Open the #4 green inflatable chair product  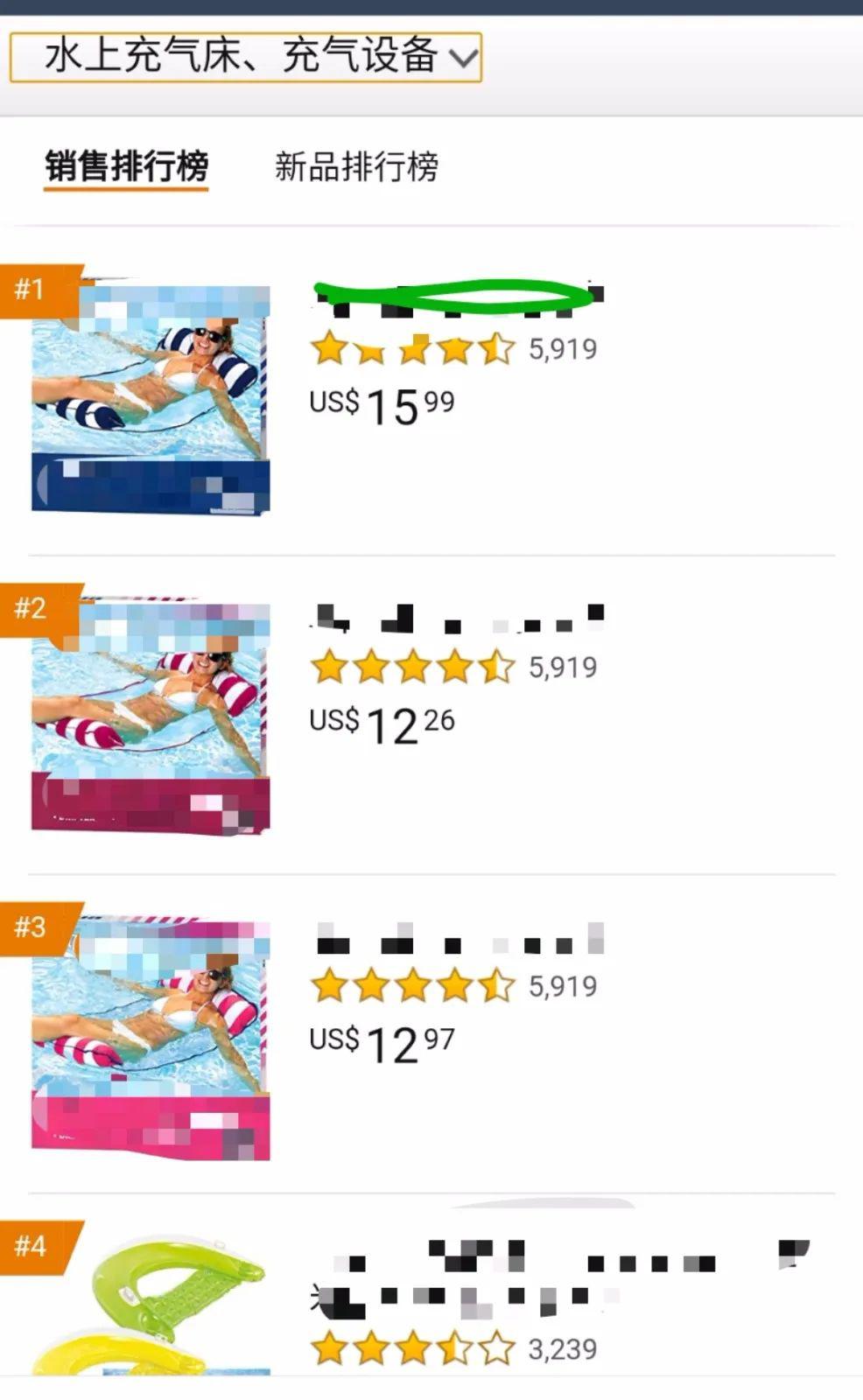click(149, 1304)
